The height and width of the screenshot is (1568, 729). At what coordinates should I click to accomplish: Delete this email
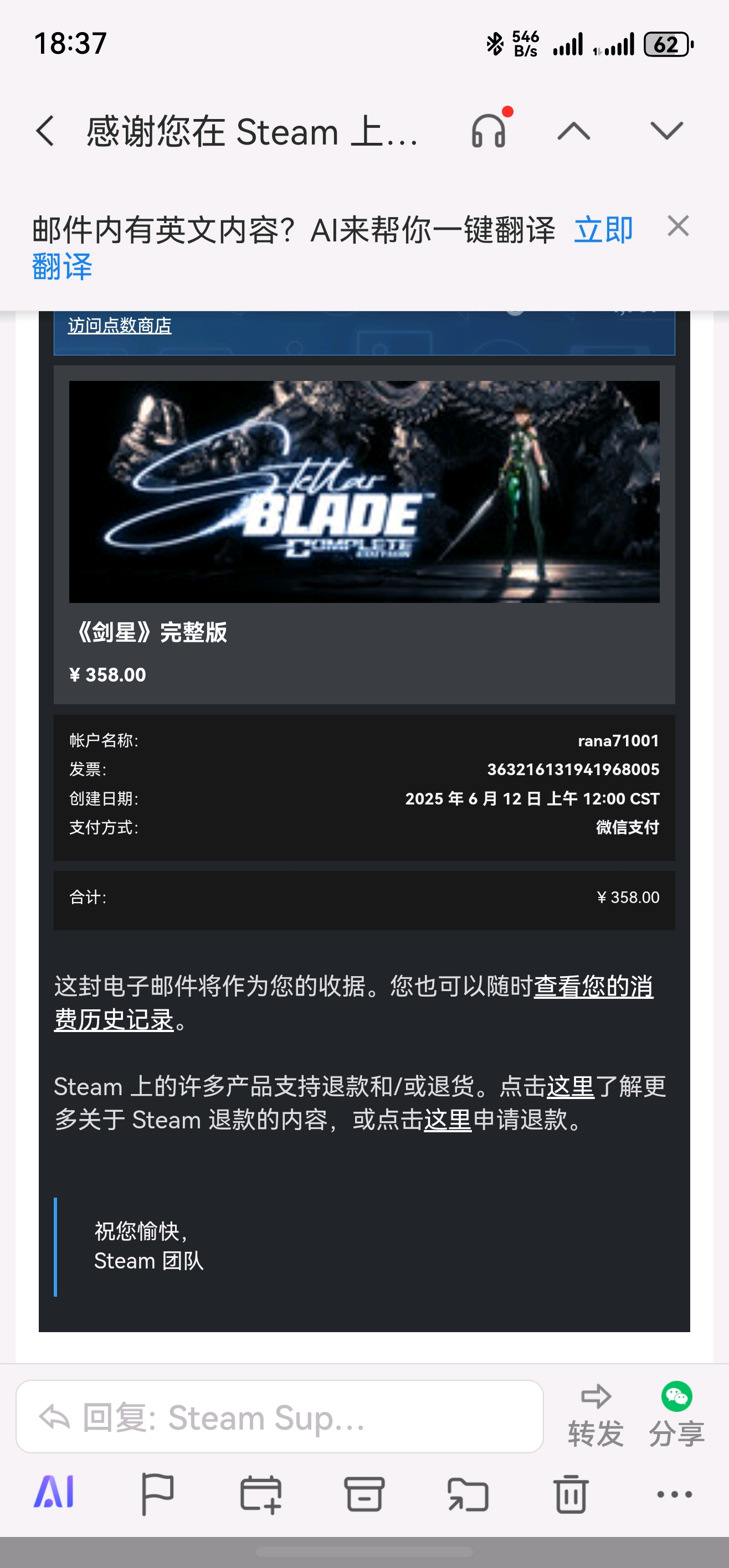(571, 1494)
